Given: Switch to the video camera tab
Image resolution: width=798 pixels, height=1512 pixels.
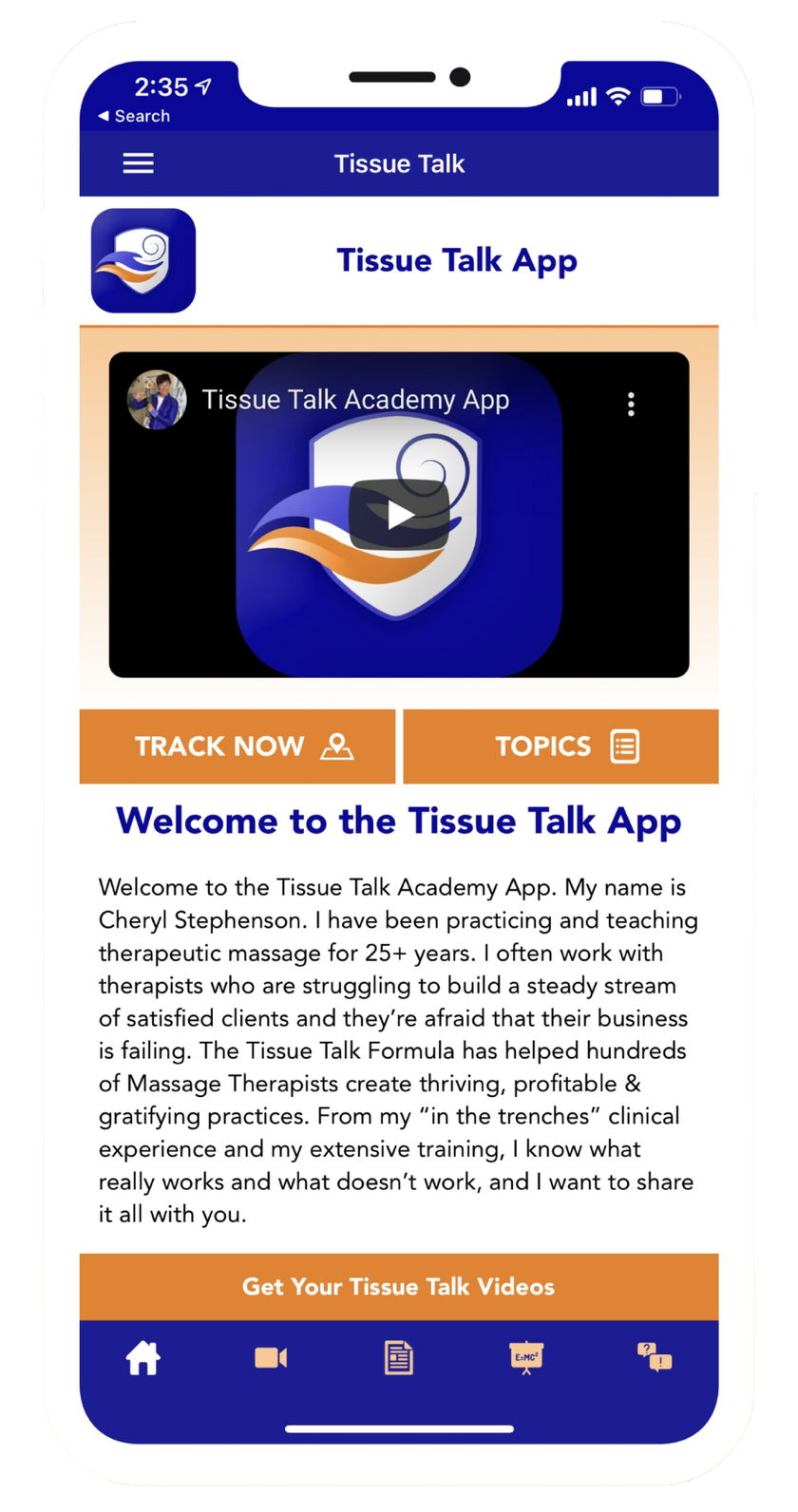Looking at the screenshot, I should [x=271, y=1359].
